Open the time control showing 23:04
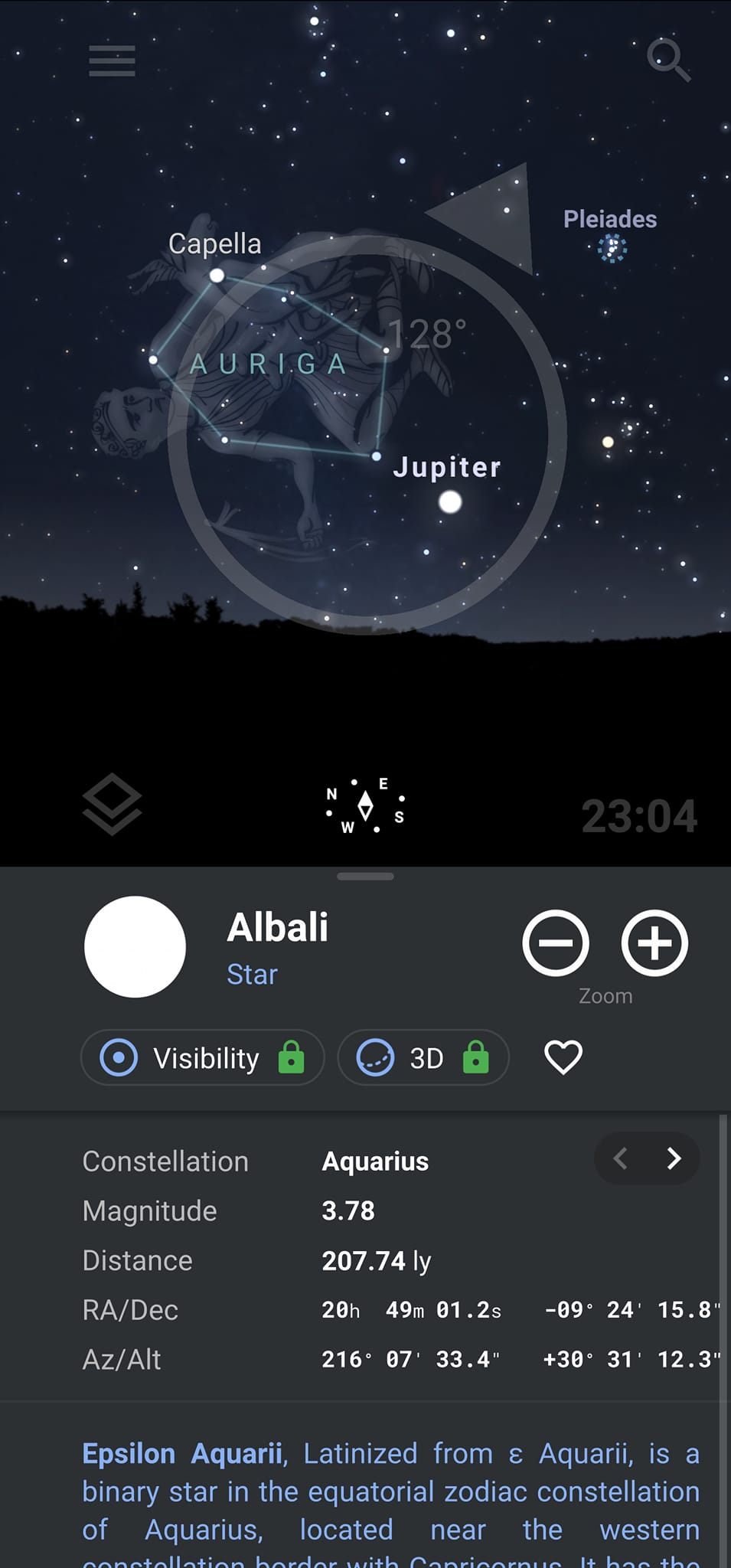This screenshot has height=1568, width=731. pos(639,816)
